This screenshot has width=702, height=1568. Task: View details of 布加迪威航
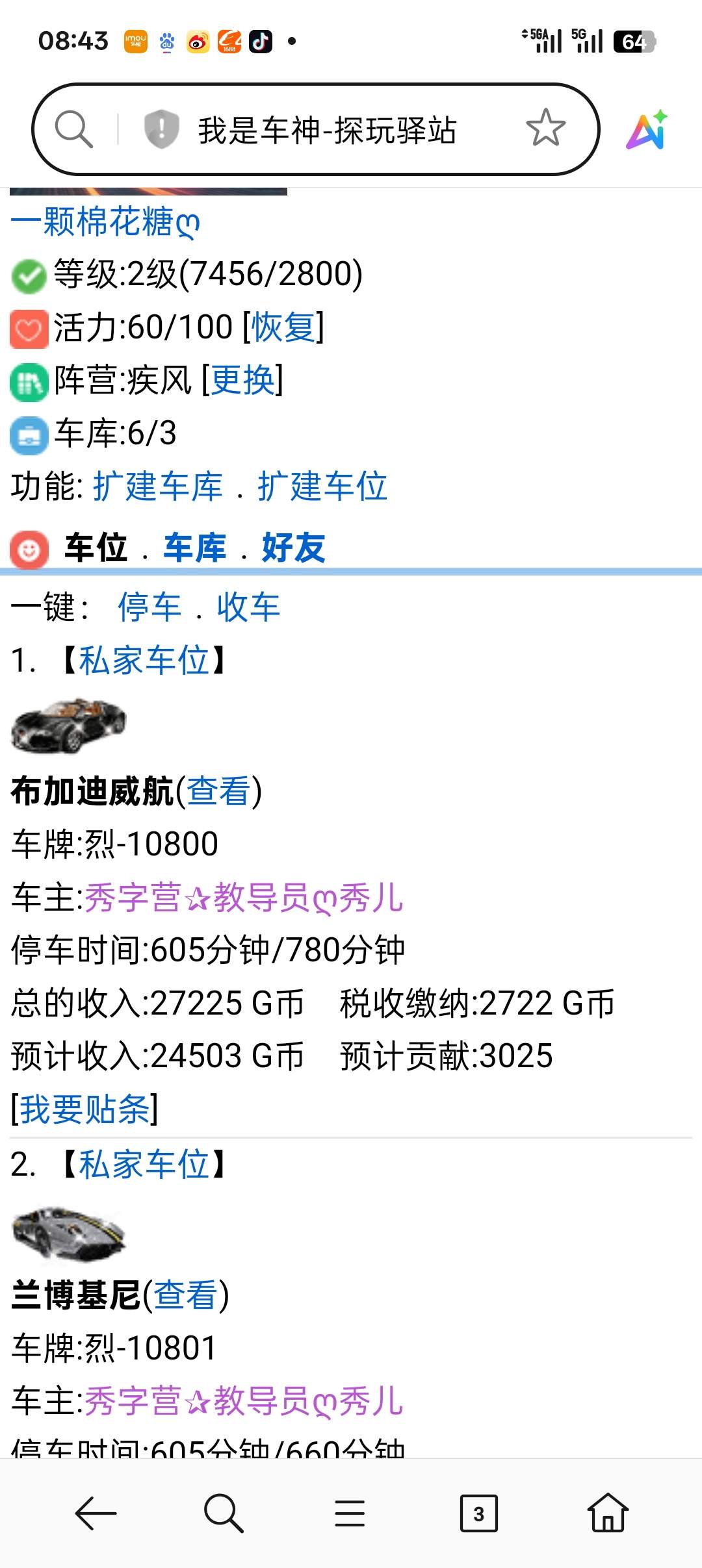tap(218, 792)
